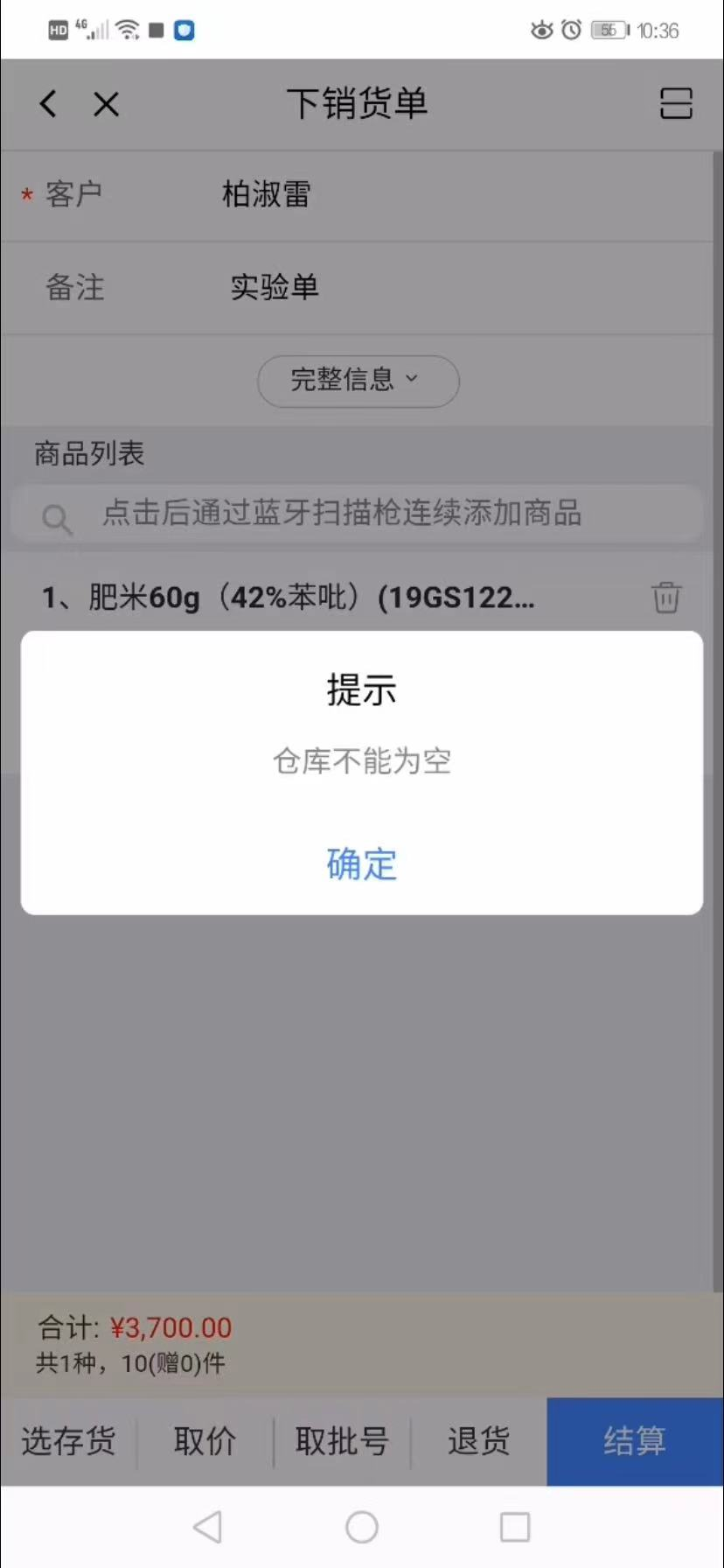Image resolution: width=724 pixels, height=1568 pixels.
Task: Confirm the warehouse warning with 确定
Action: click(361, 864)
